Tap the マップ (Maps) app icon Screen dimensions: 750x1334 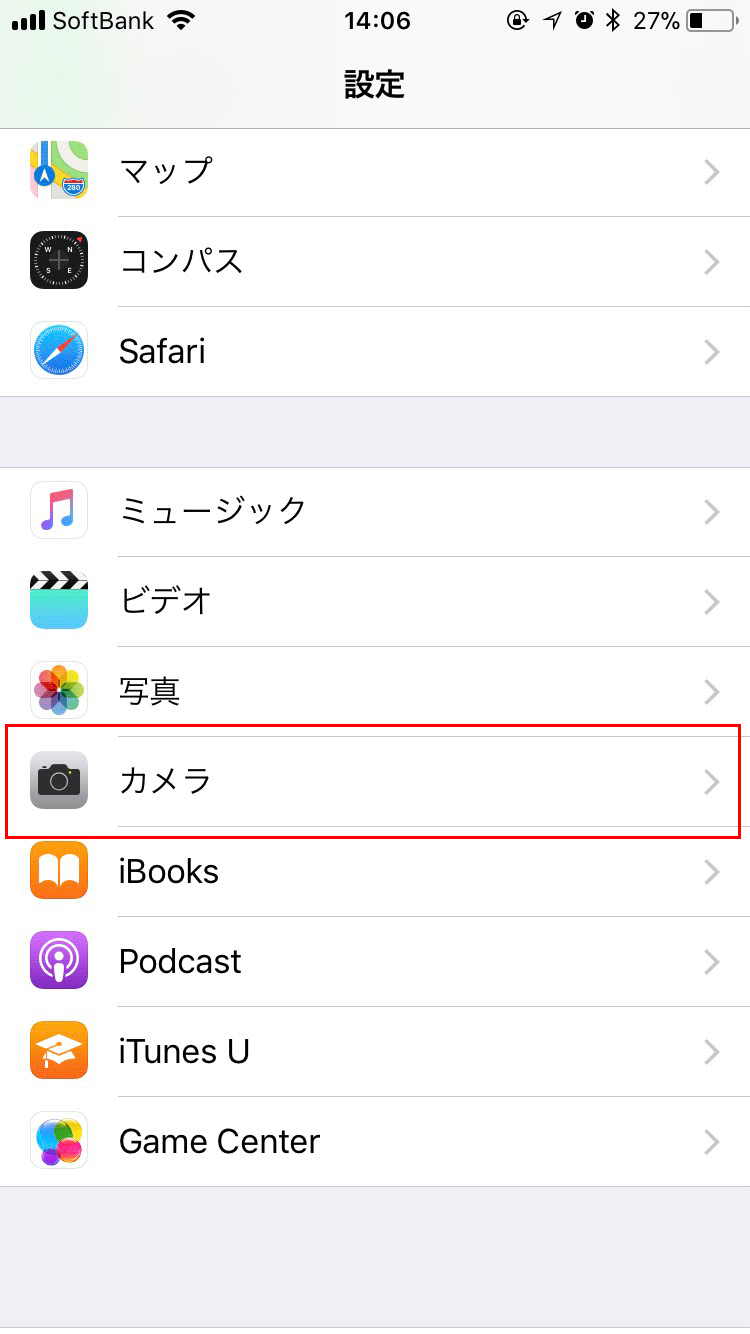pos(58,171)
